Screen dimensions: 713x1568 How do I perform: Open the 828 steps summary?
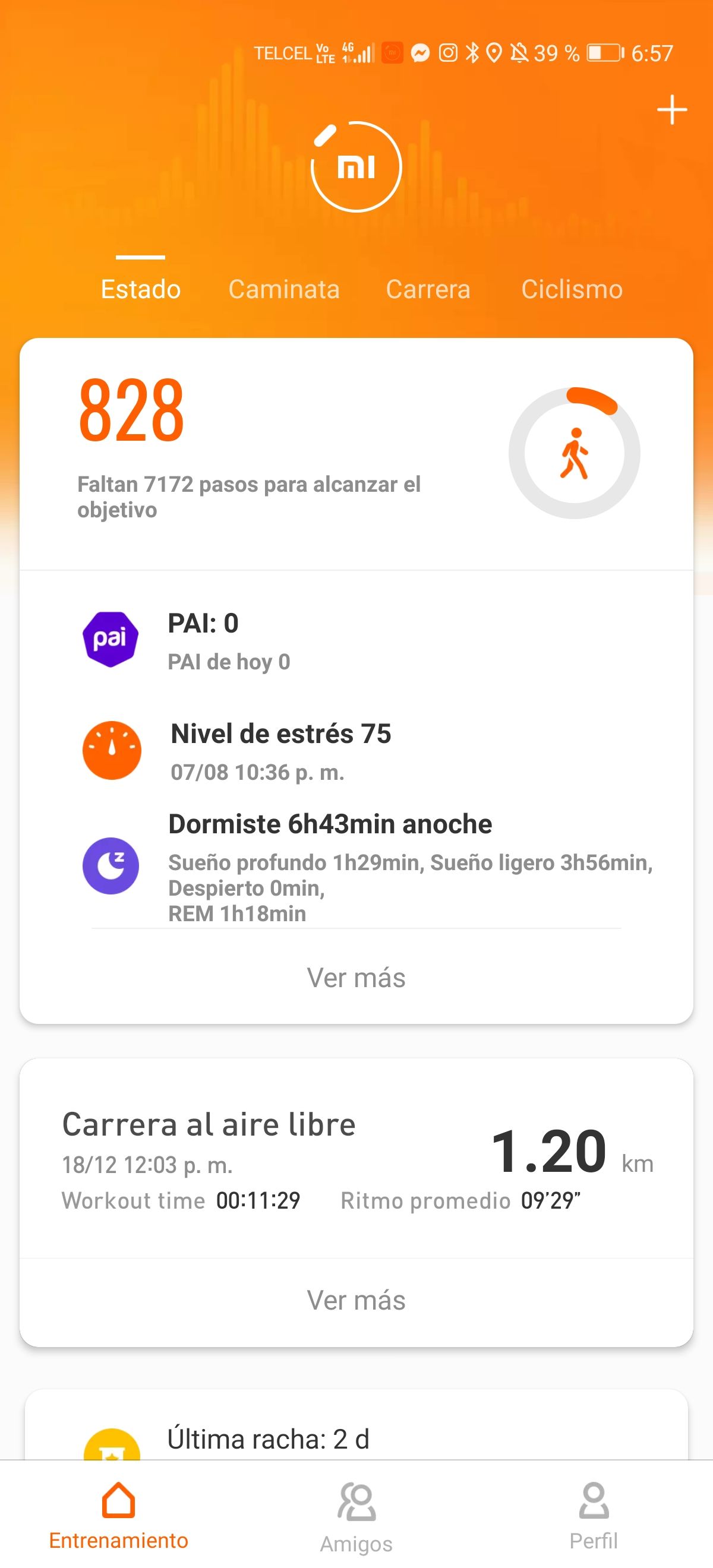(x=356, y=454)
